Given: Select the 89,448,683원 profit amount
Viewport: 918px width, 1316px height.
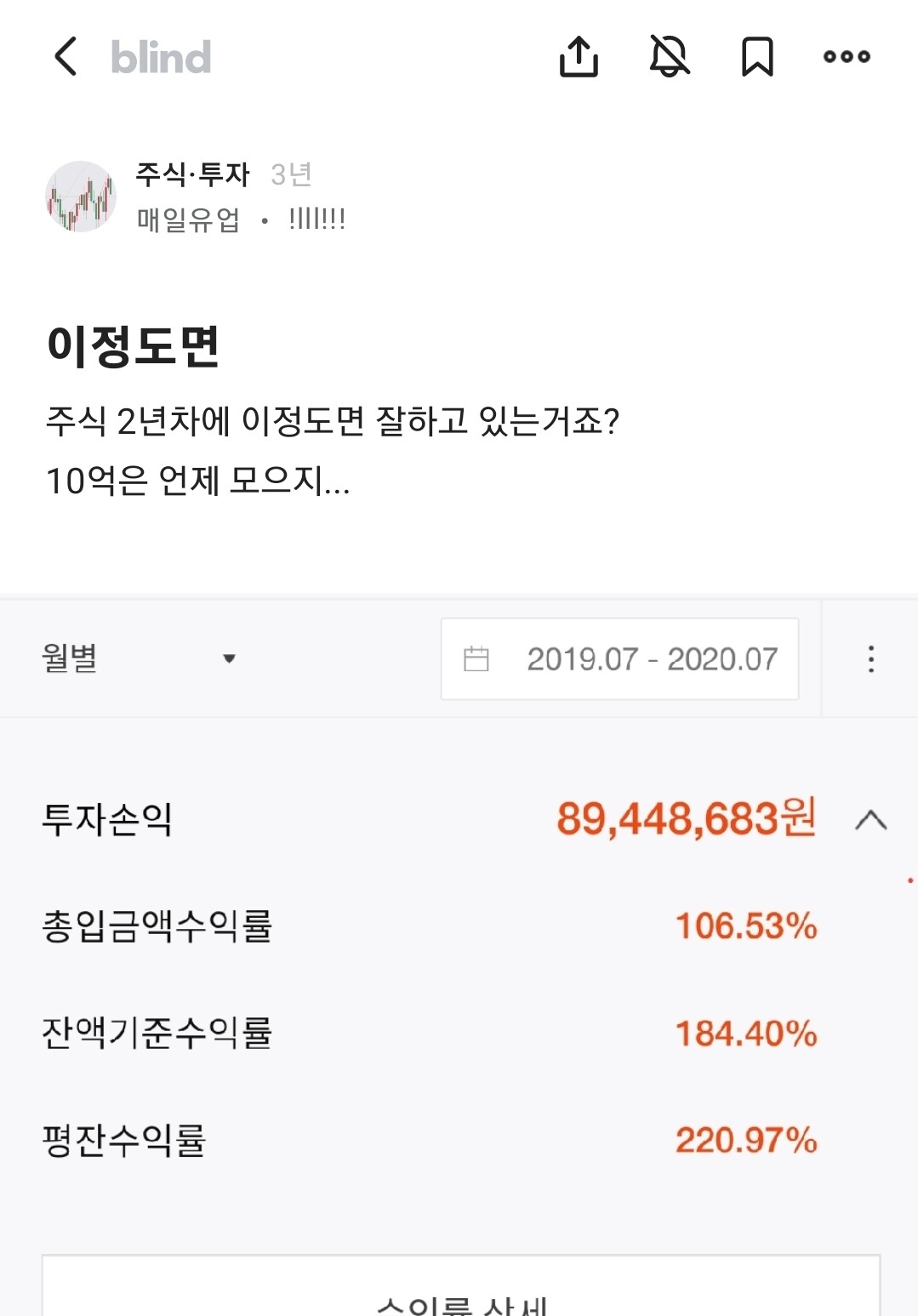Looking at the screenshot, I should (x=684, y=819).
